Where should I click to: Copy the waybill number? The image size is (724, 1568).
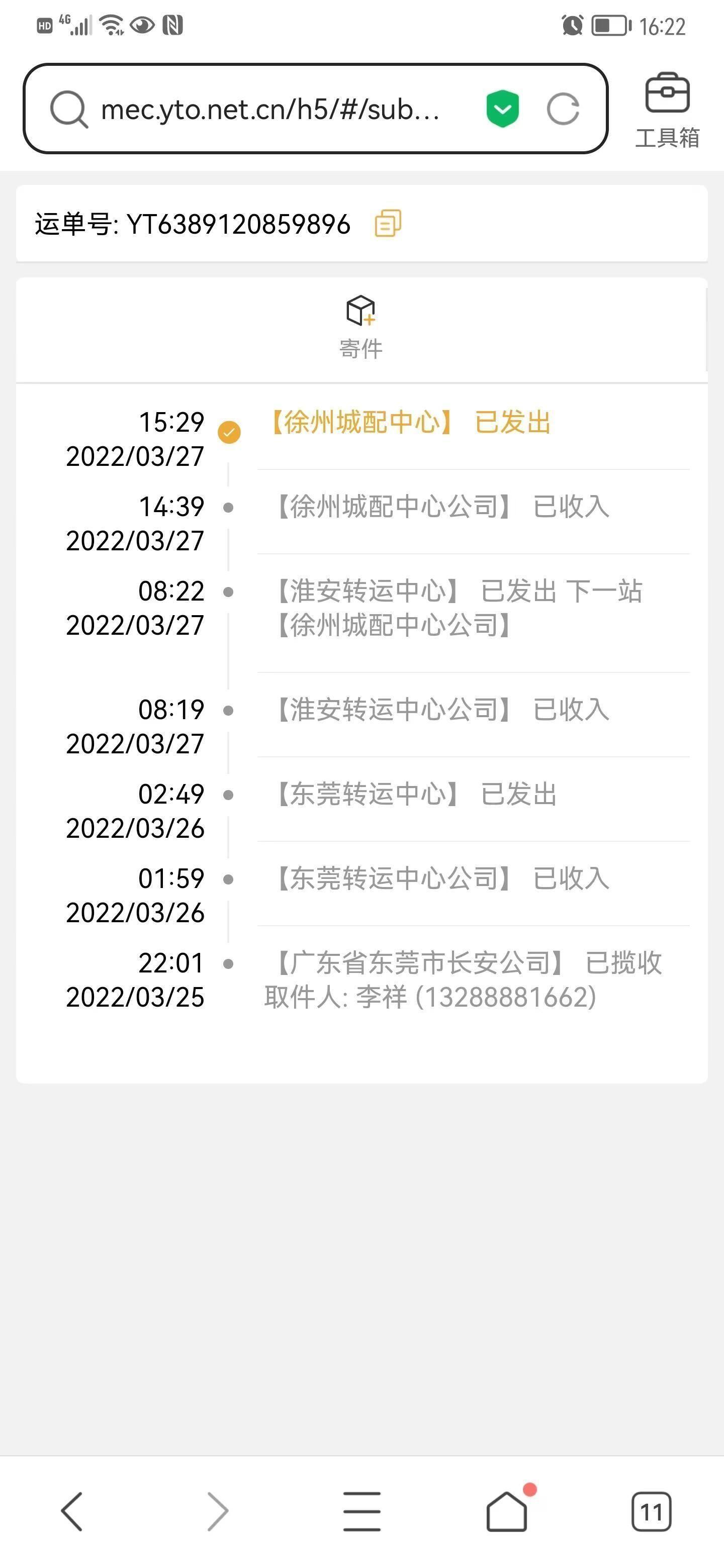(x=387, y=224)
